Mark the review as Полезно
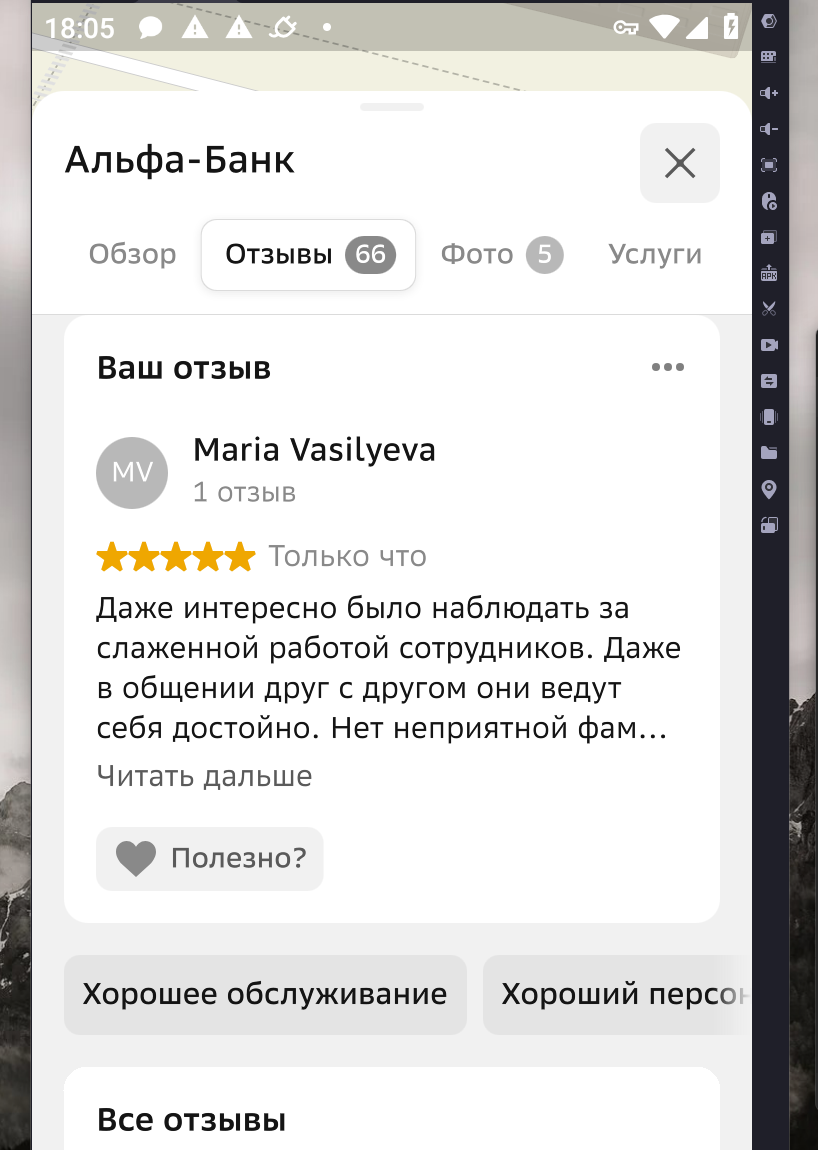 [210, 858]
